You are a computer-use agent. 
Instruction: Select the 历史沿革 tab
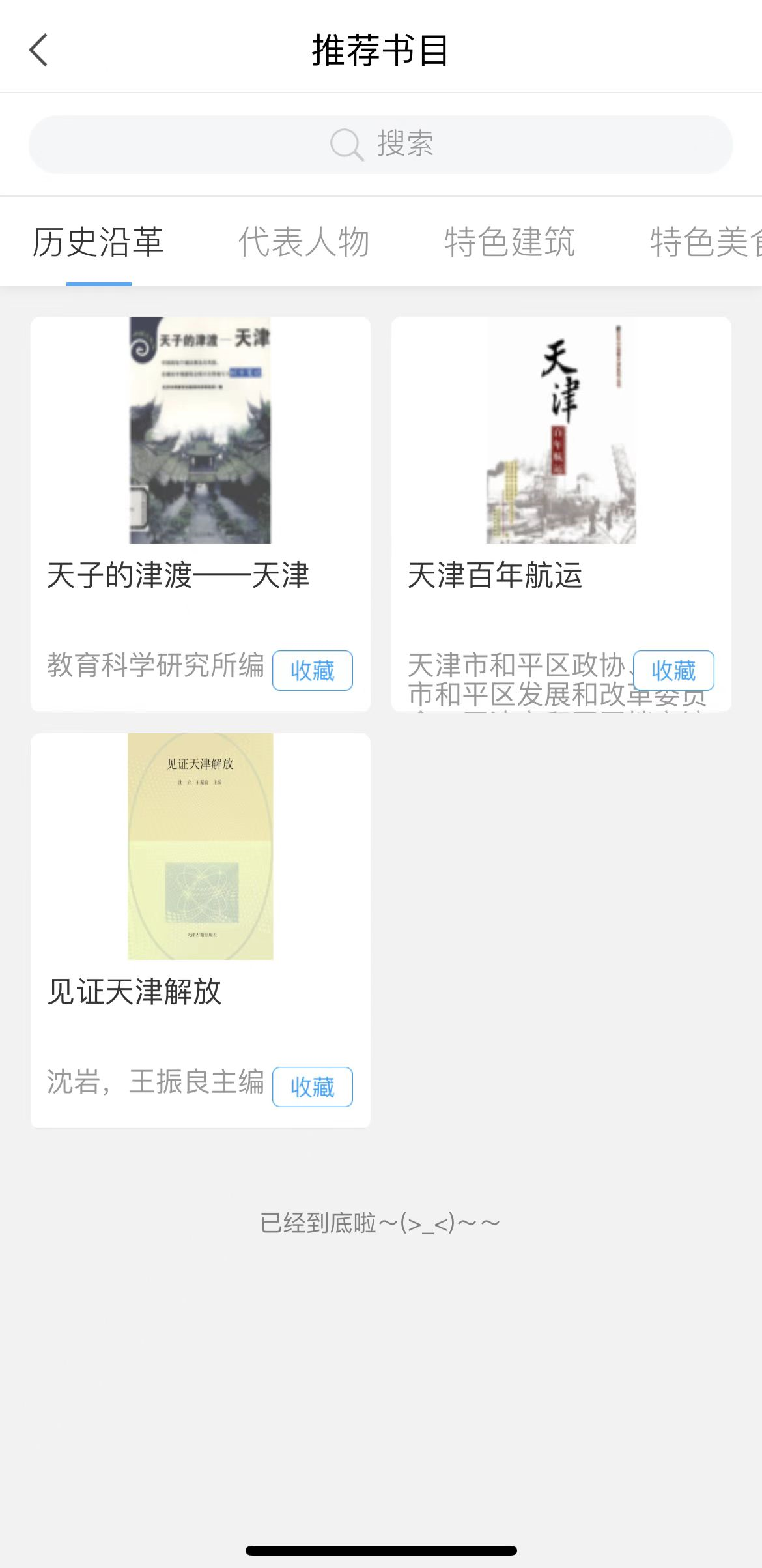pyautogui.click(x=98, y=242)
